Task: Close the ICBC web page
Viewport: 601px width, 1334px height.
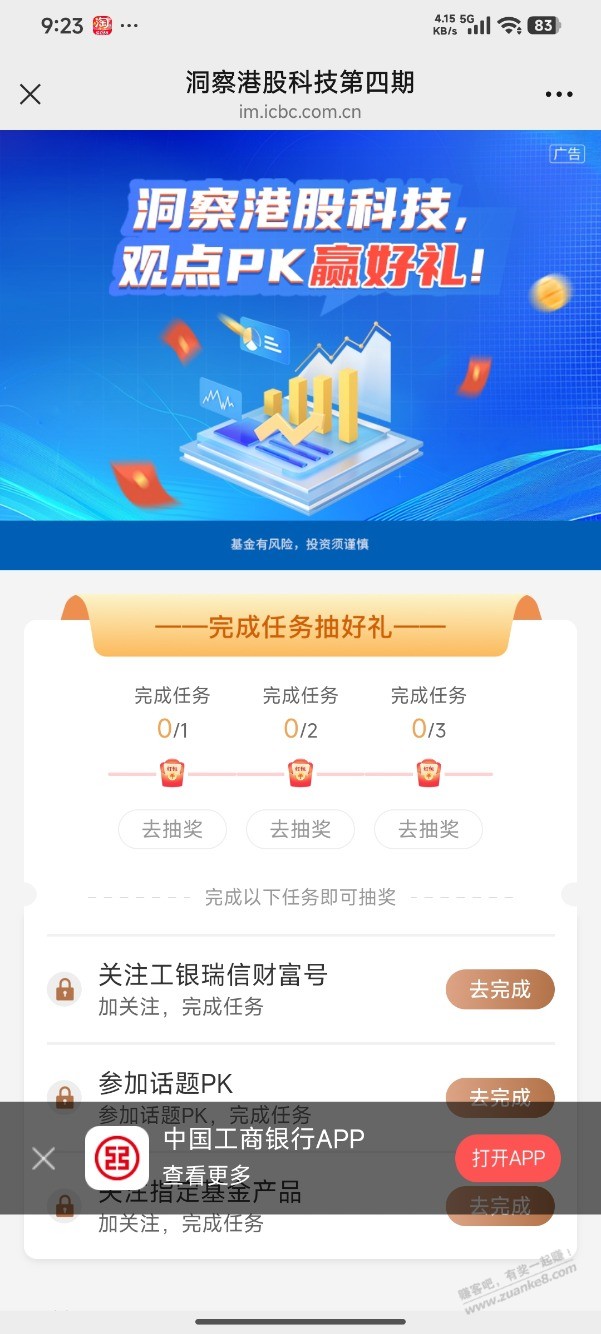Action: point(31,94)
